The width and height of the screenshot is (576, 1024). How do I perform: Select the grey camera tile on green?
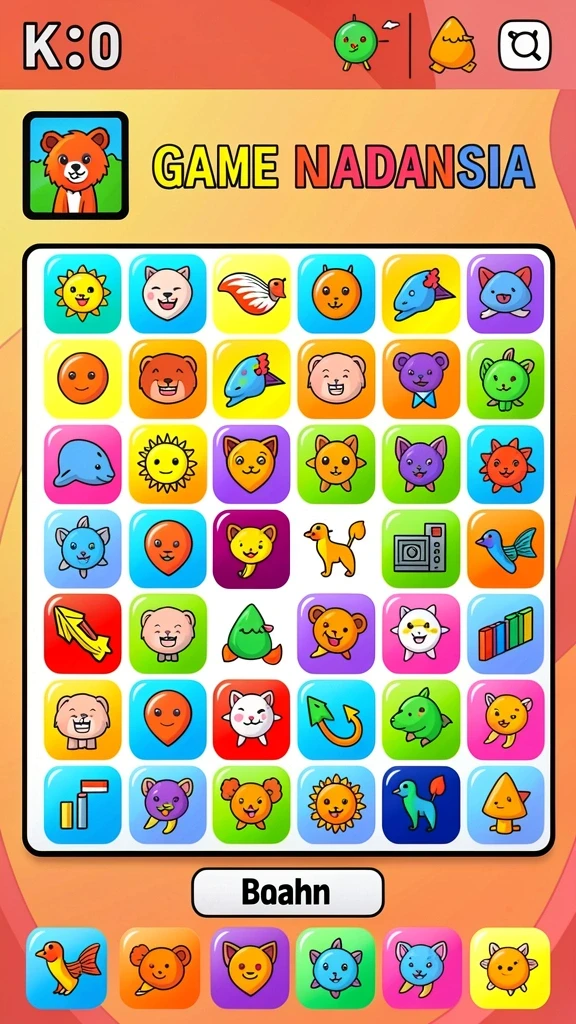(421, 549)
